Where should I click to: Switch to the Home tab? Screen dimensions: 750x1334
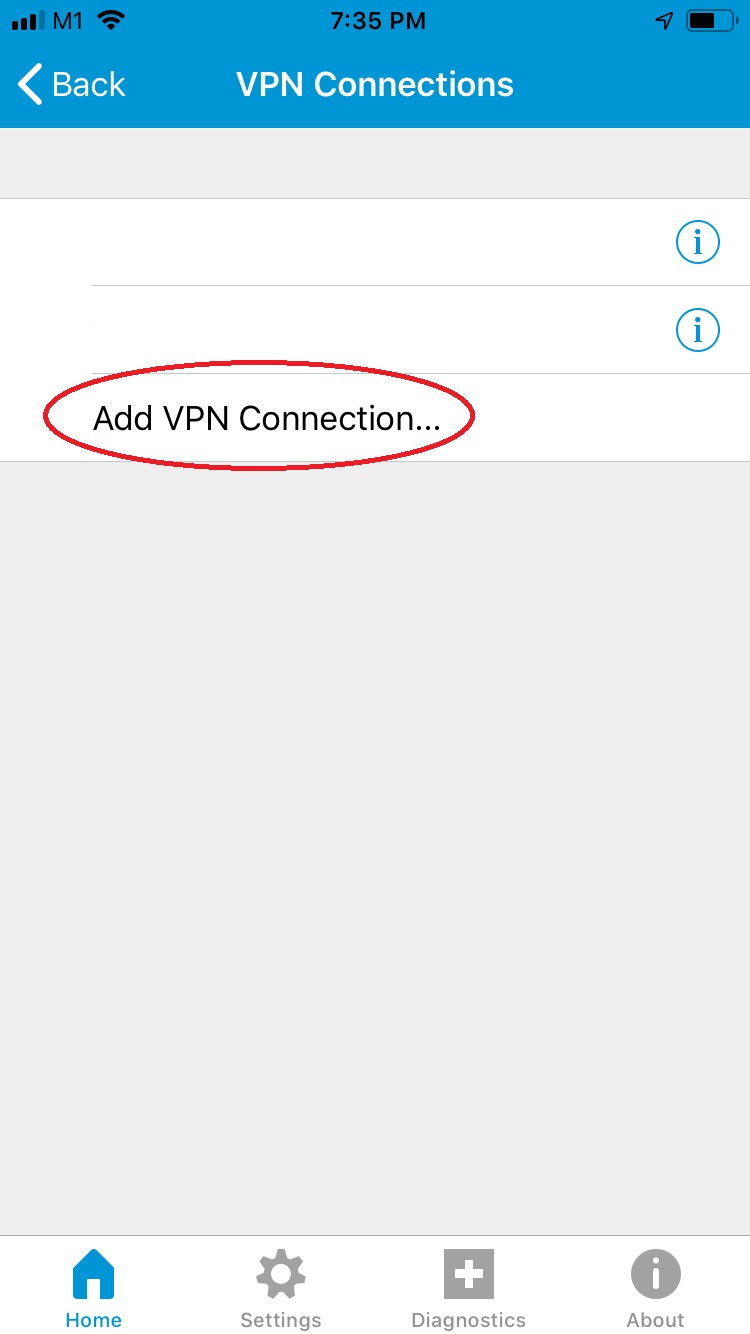pyautogui.click(x=94, y=1289)
